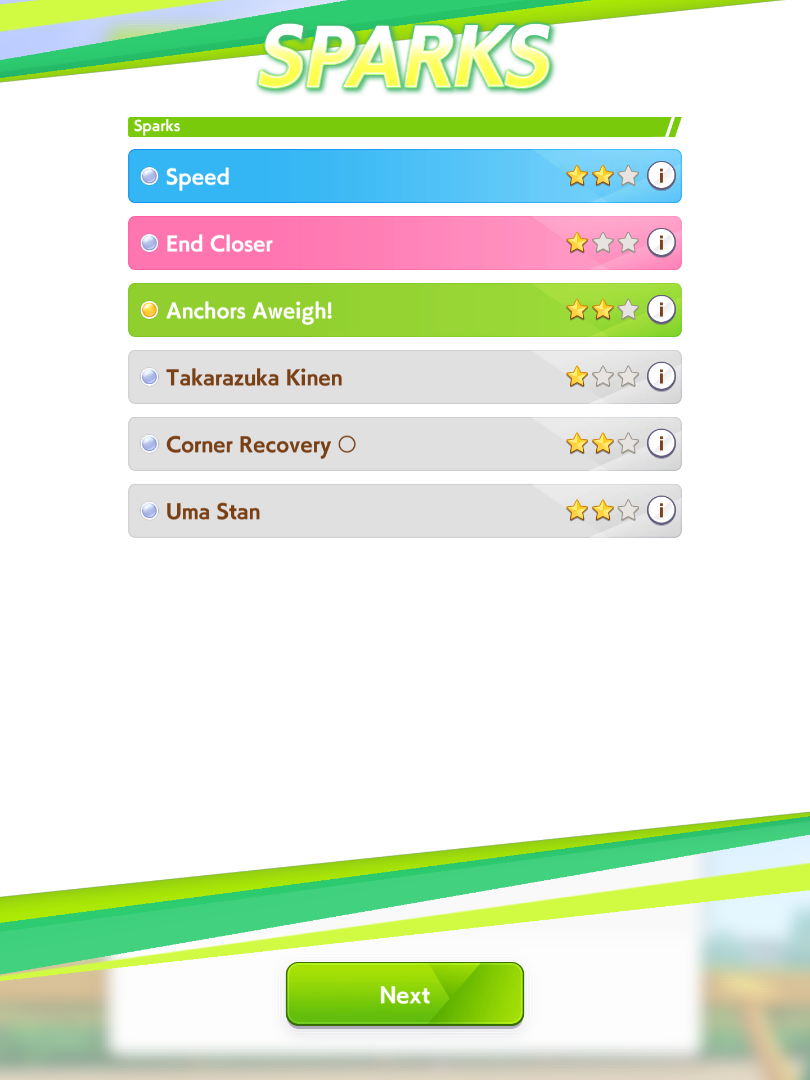The width and height of the screenshot is (810, 1080).
Task: See Uma Stan spark information
Action: point(661,510)
